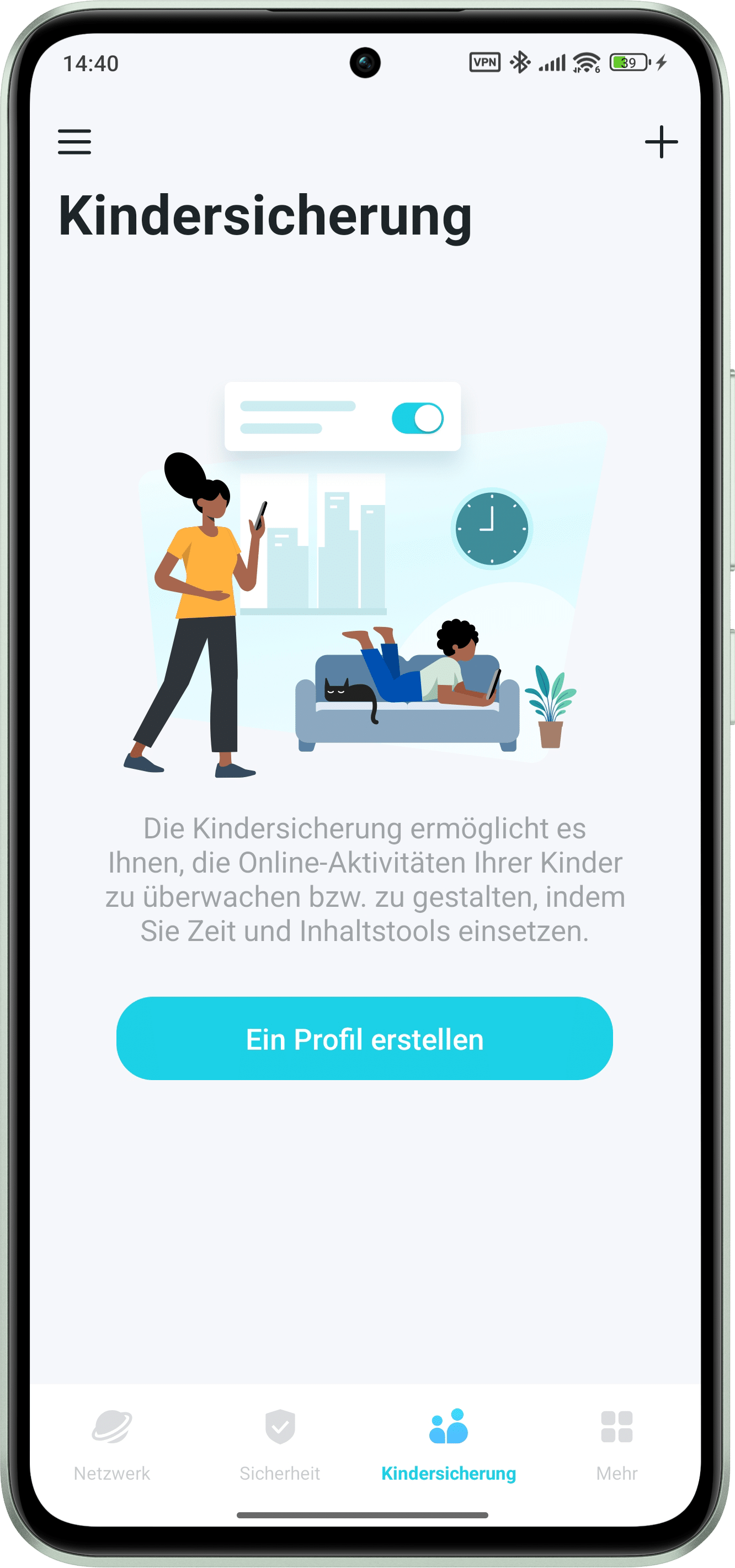Open the hamburger drawer menu
This screenshot has width=735, height=1568.
pyautogui.click(x=74, y=142)
